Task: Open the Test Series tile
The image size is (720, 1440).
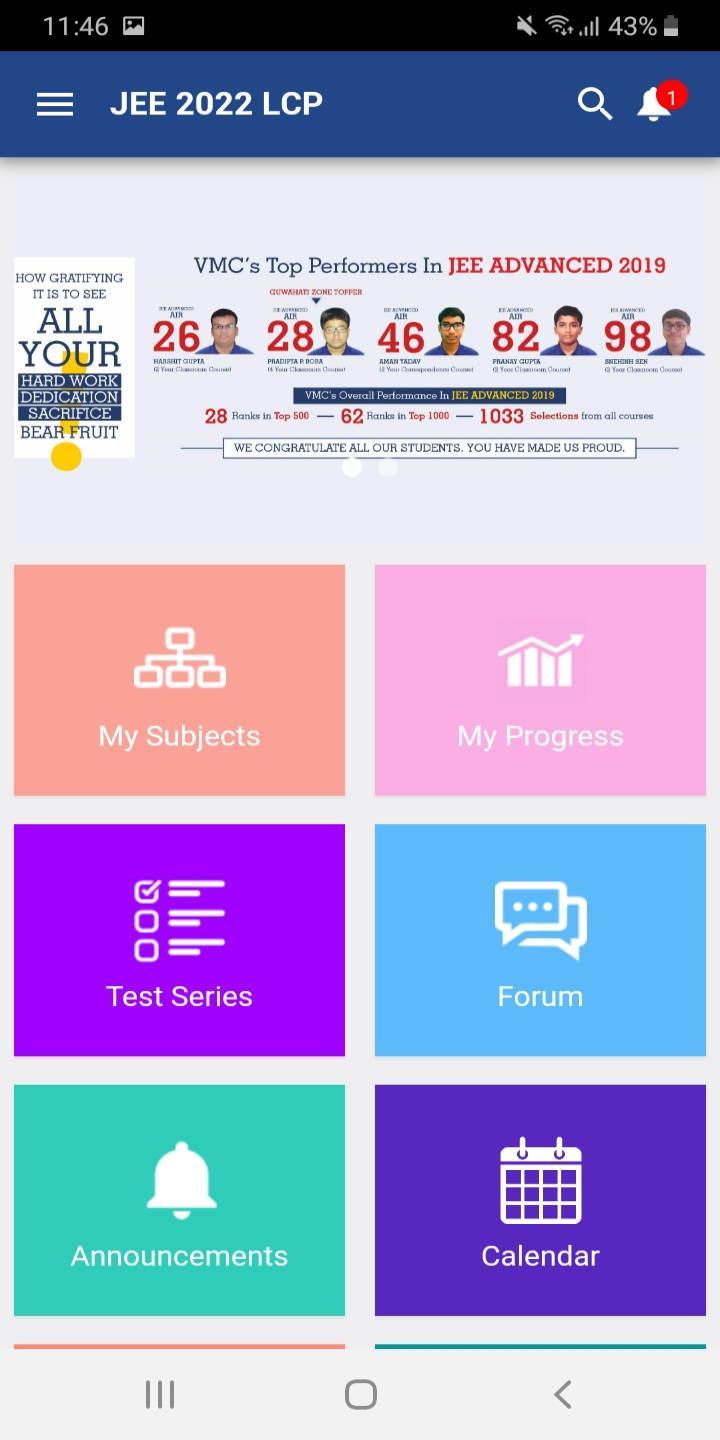Action: tap(179, 940)
